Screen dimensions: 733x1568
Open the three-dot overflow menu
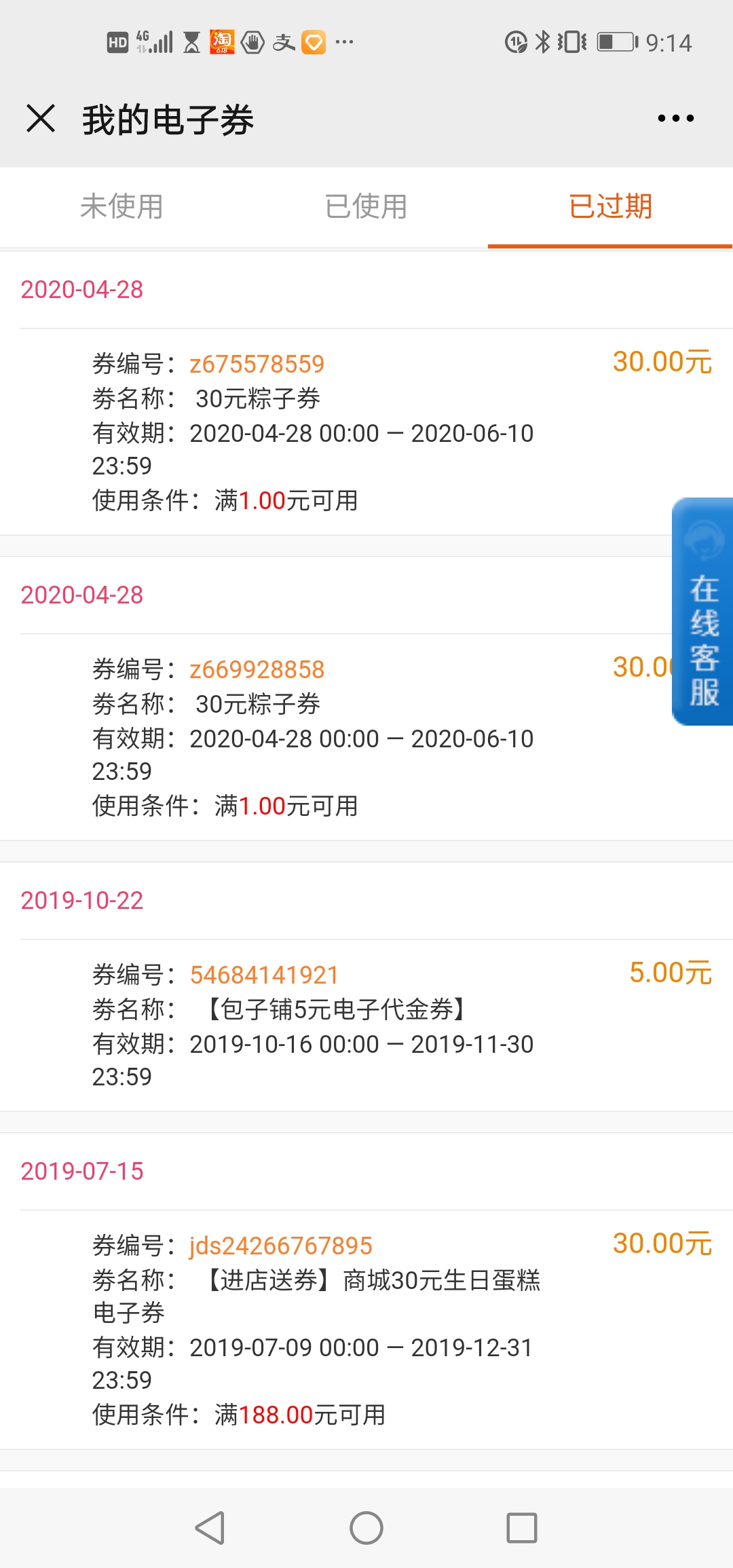676,118
